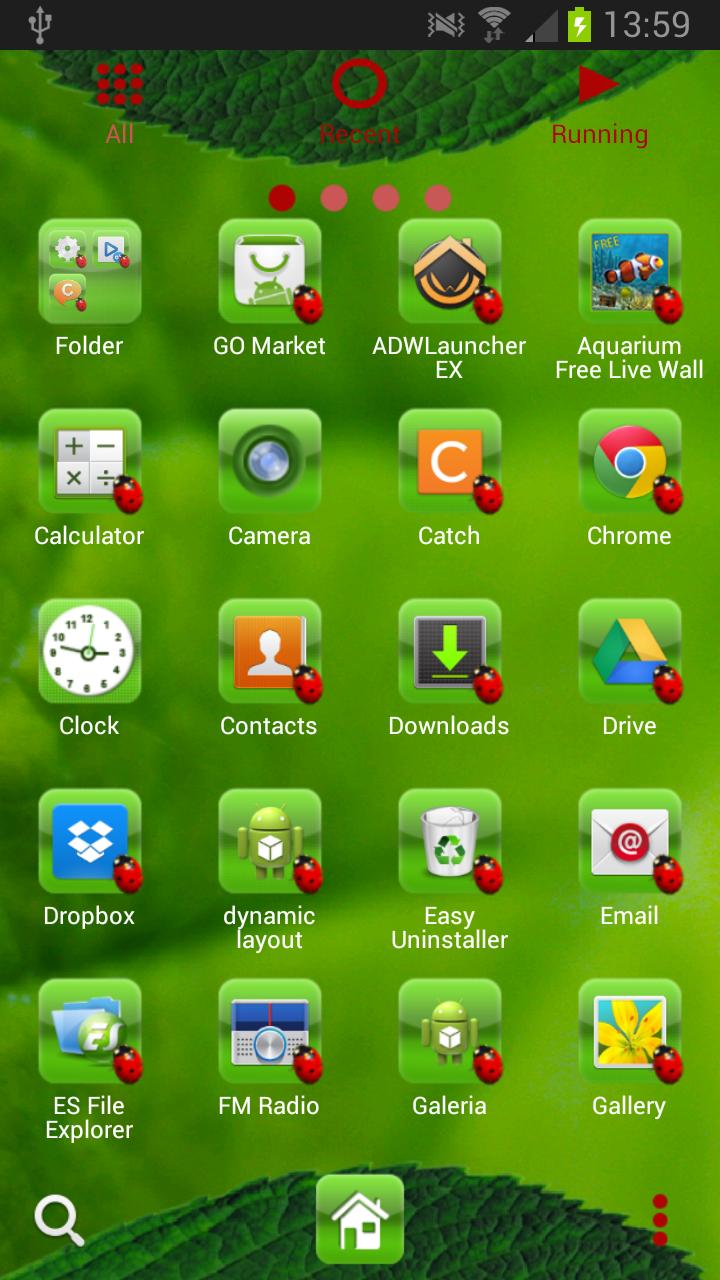The image size is (720, 1280).
Task: Open the app search magnifier
Action: [58, 1220]
